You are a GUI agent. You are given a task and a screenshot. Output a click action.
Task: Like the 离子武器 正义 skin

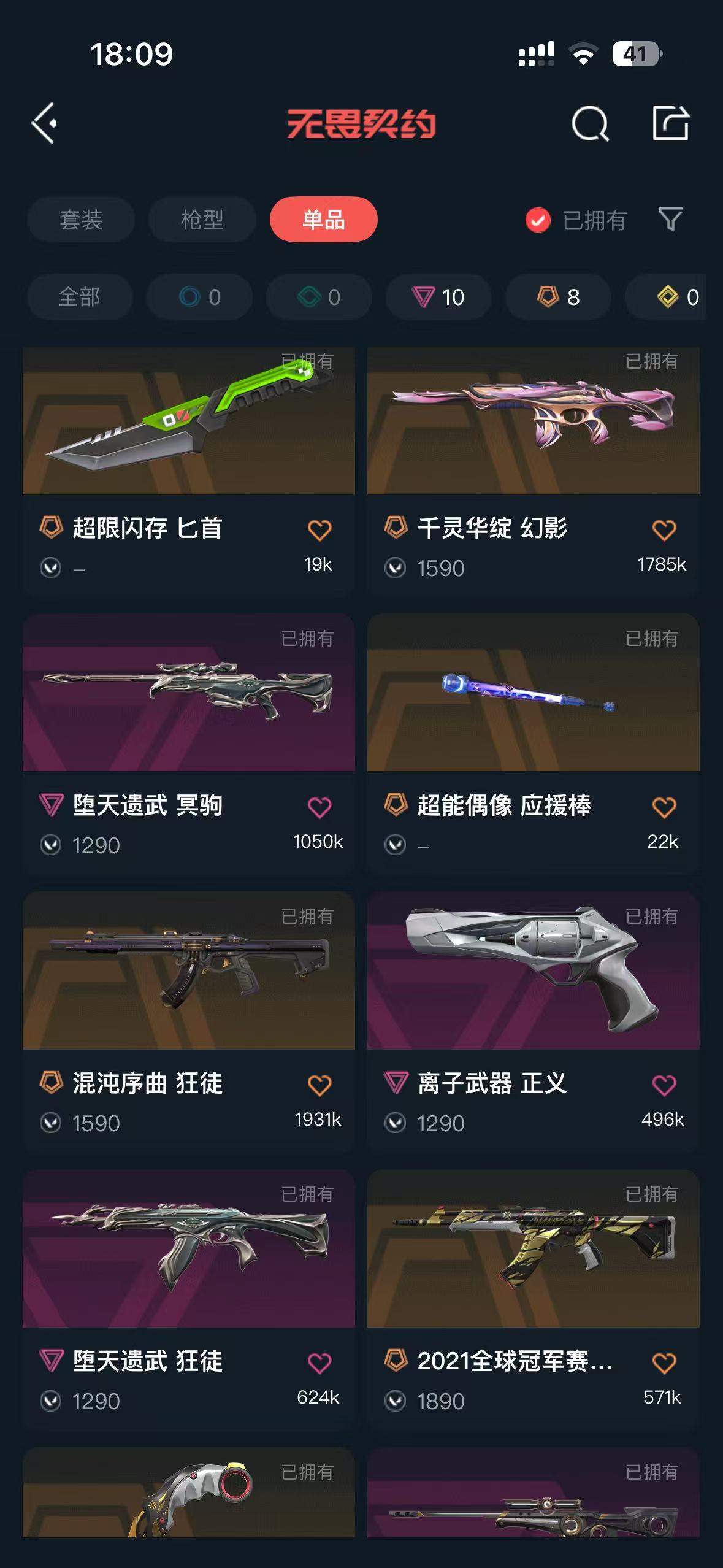[x=664, y=1085]
